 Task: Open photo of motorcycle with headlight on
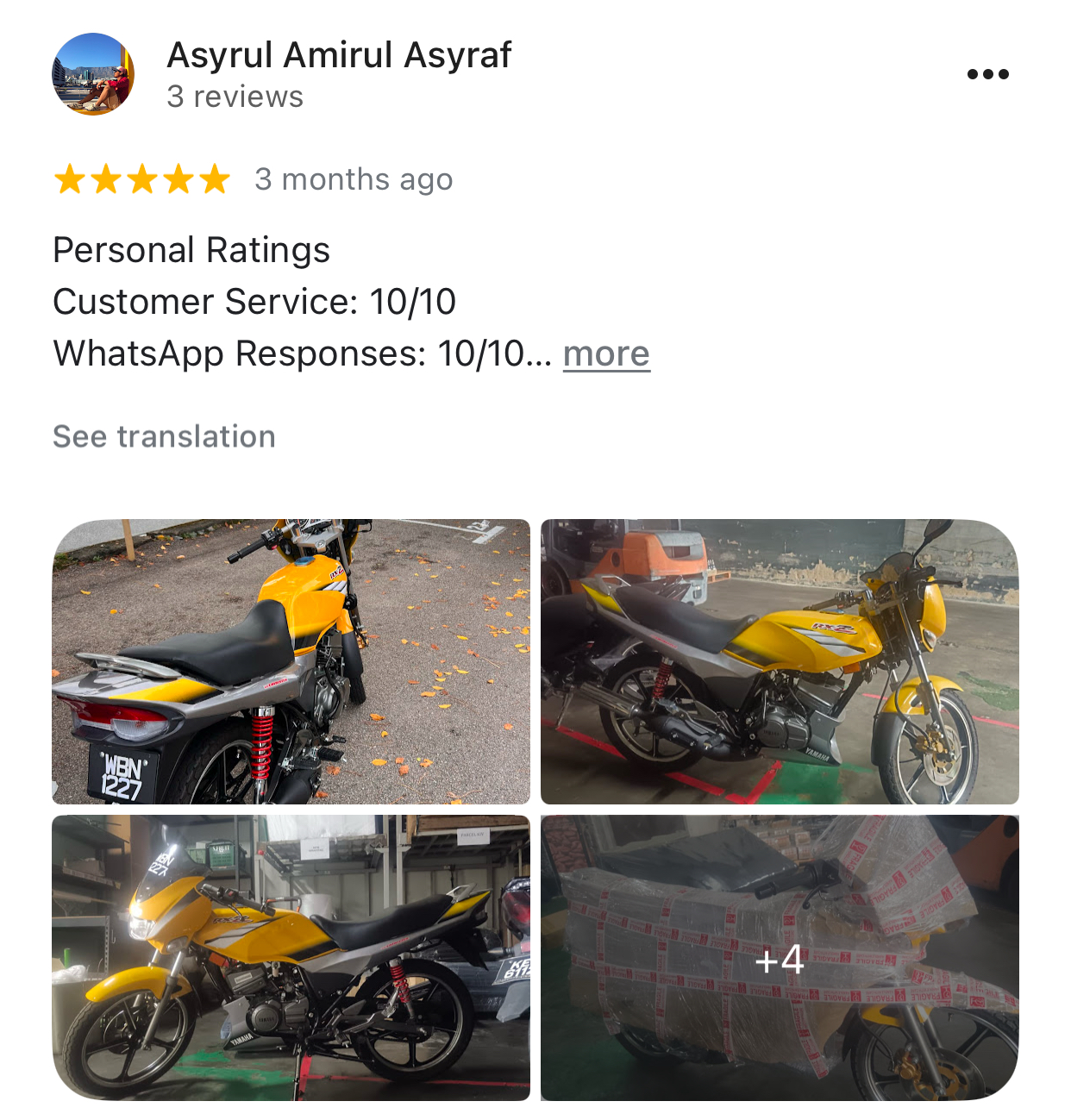tap(291, 957)
